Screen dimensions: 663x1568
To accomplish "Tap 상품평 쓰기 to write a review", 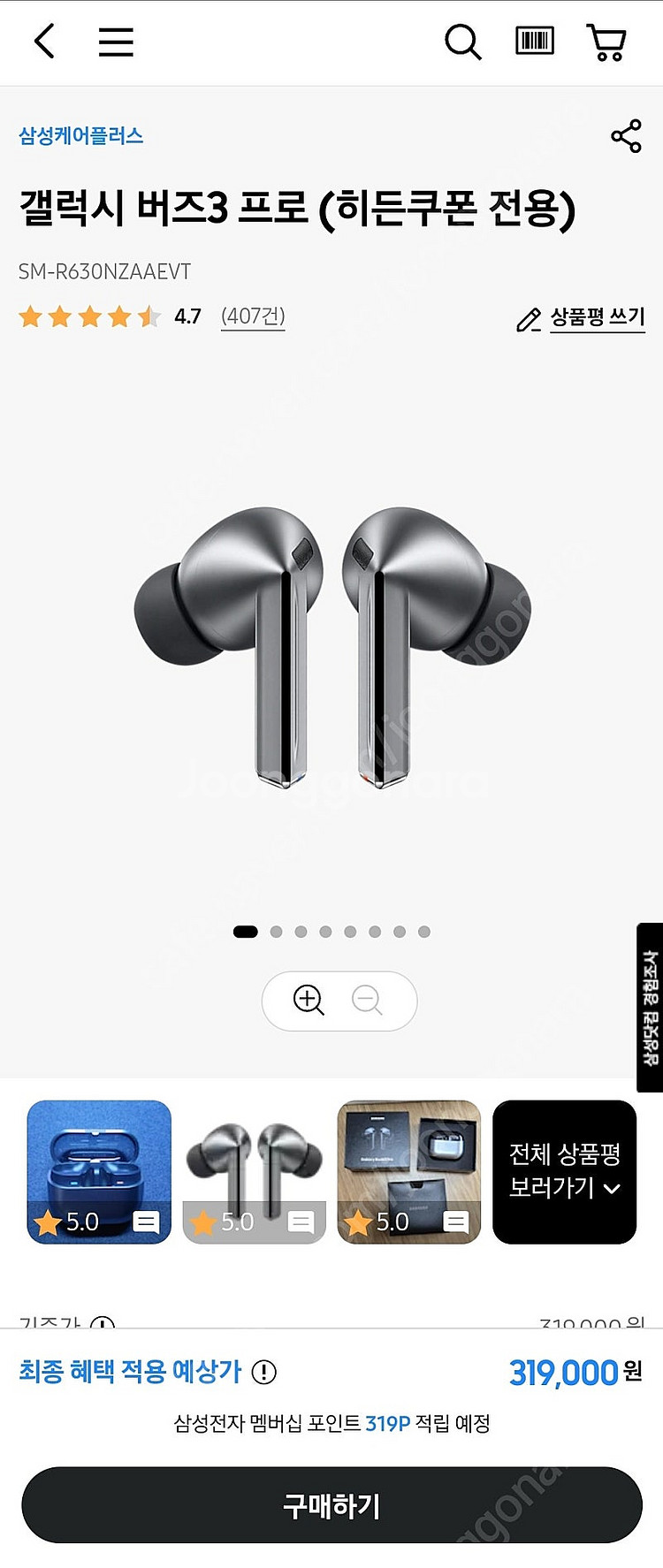I will 597,318.
